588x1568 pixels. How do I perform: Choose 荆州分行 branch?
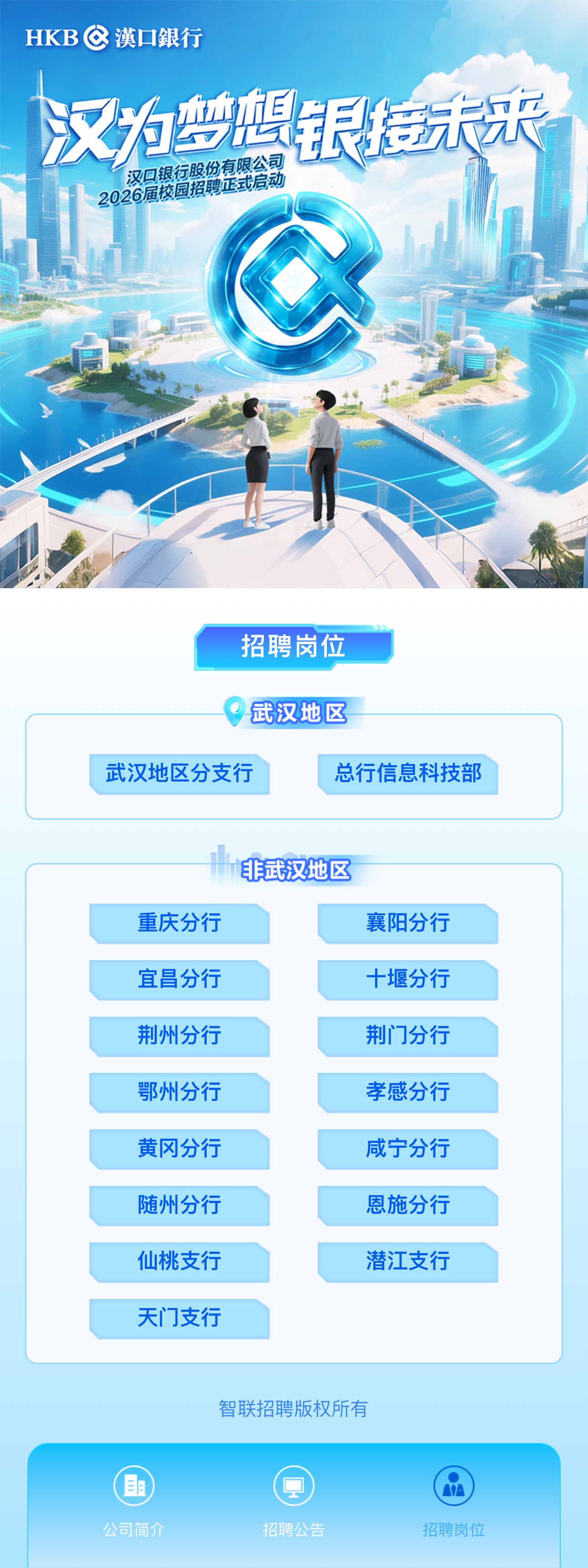180,1035
